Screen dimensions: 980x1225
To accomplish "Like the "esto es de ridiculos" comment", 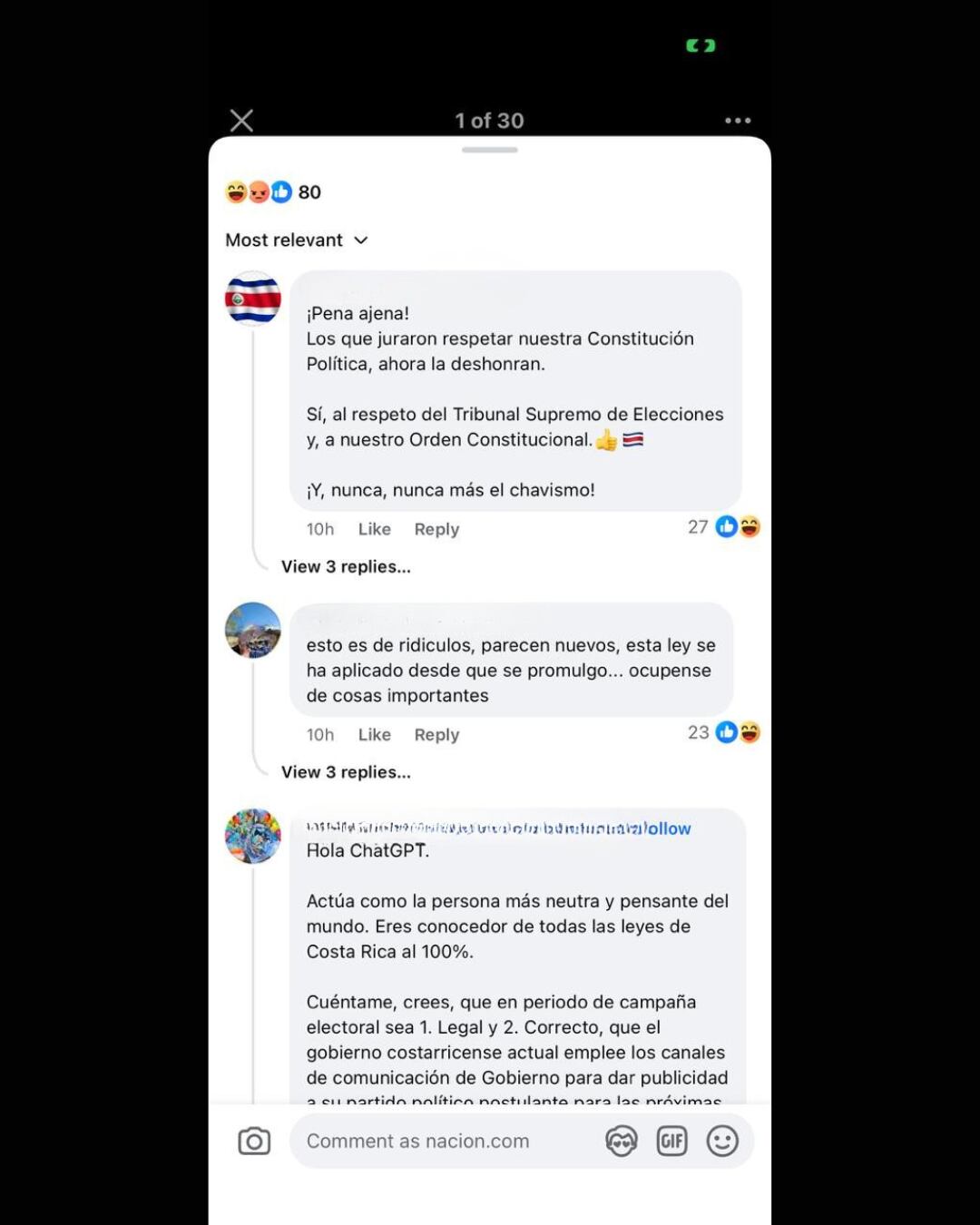I will tap(374, 735).
